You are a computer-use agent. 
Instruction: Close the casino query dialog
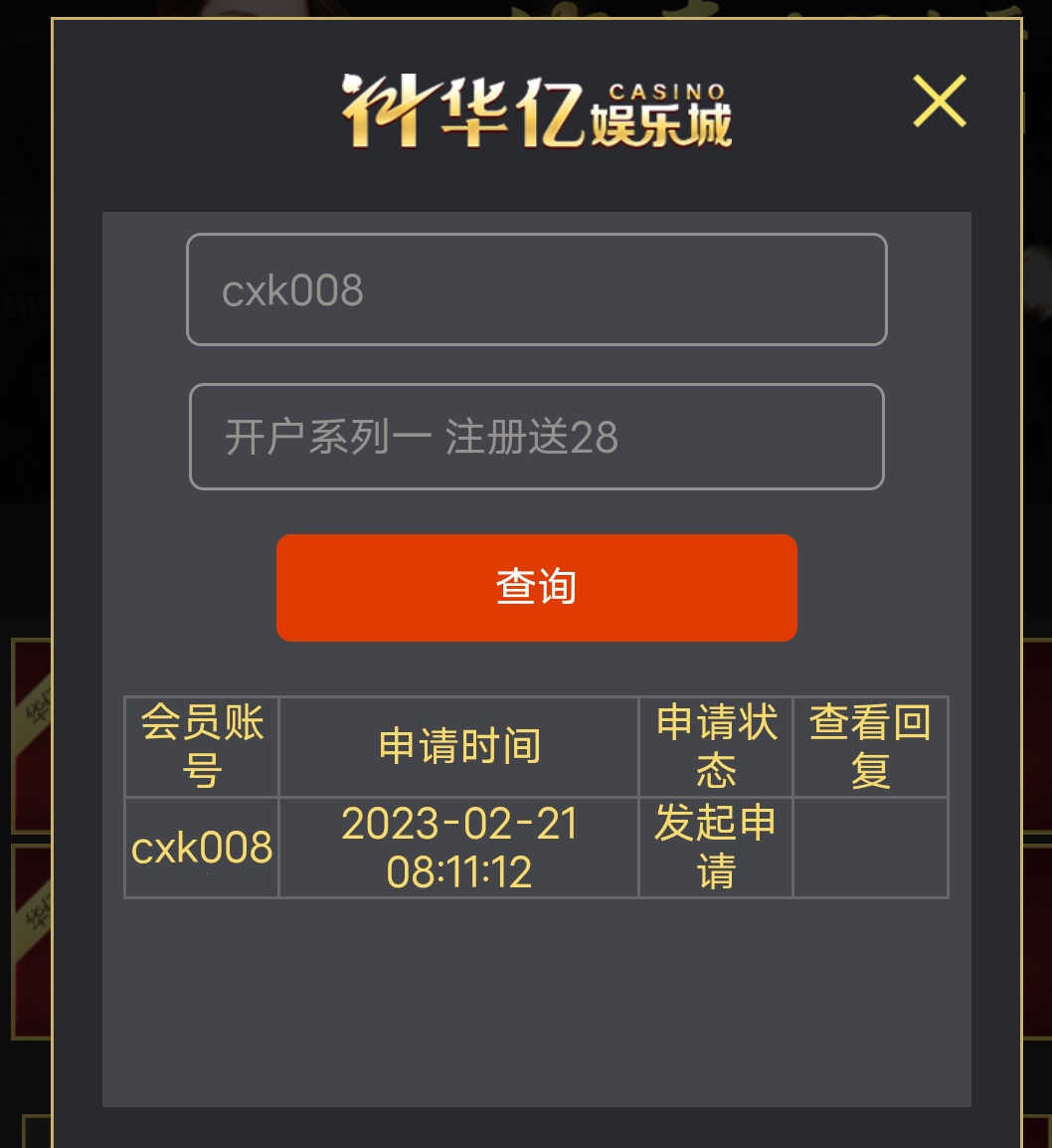939,100
